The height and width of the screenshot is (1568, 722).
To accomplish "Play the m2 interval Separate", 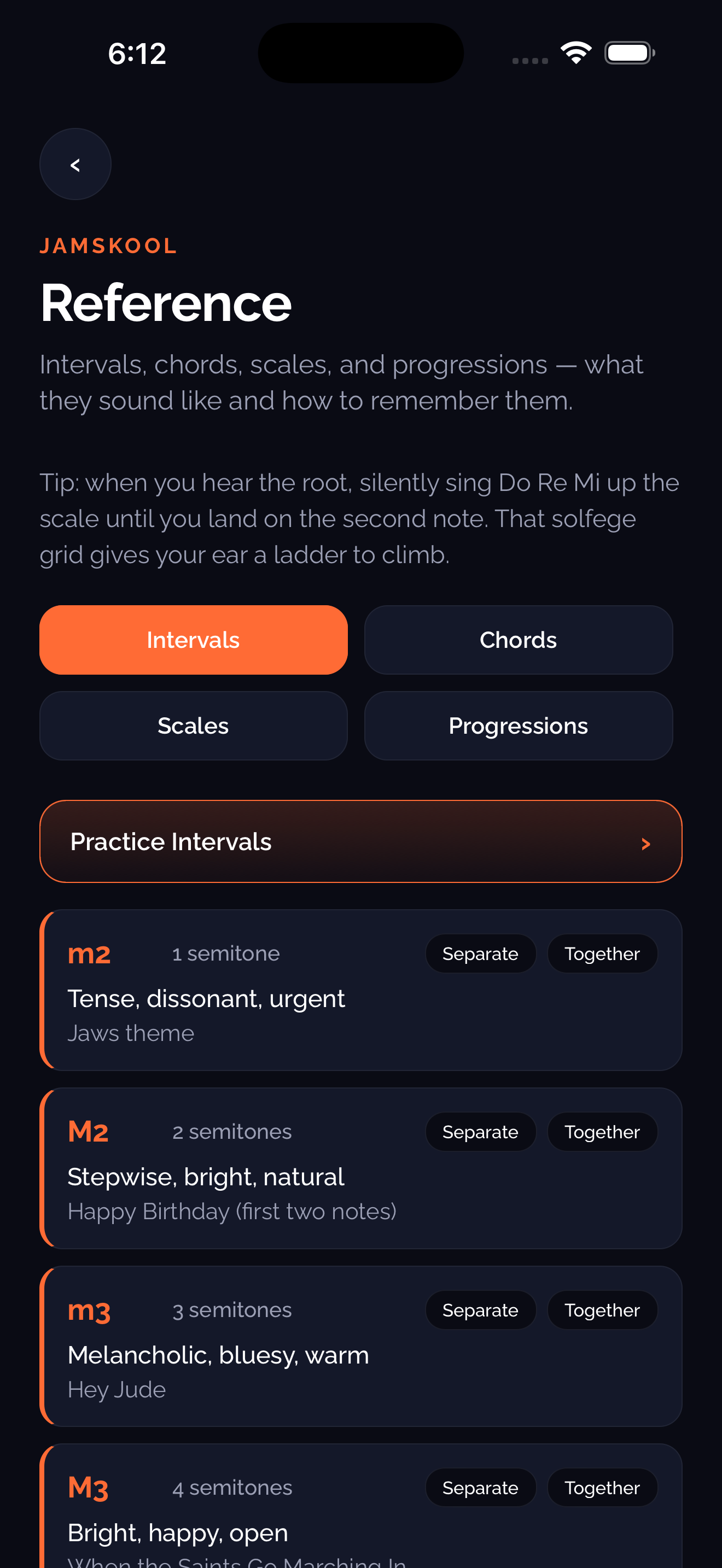I will (x=480, y=953).
